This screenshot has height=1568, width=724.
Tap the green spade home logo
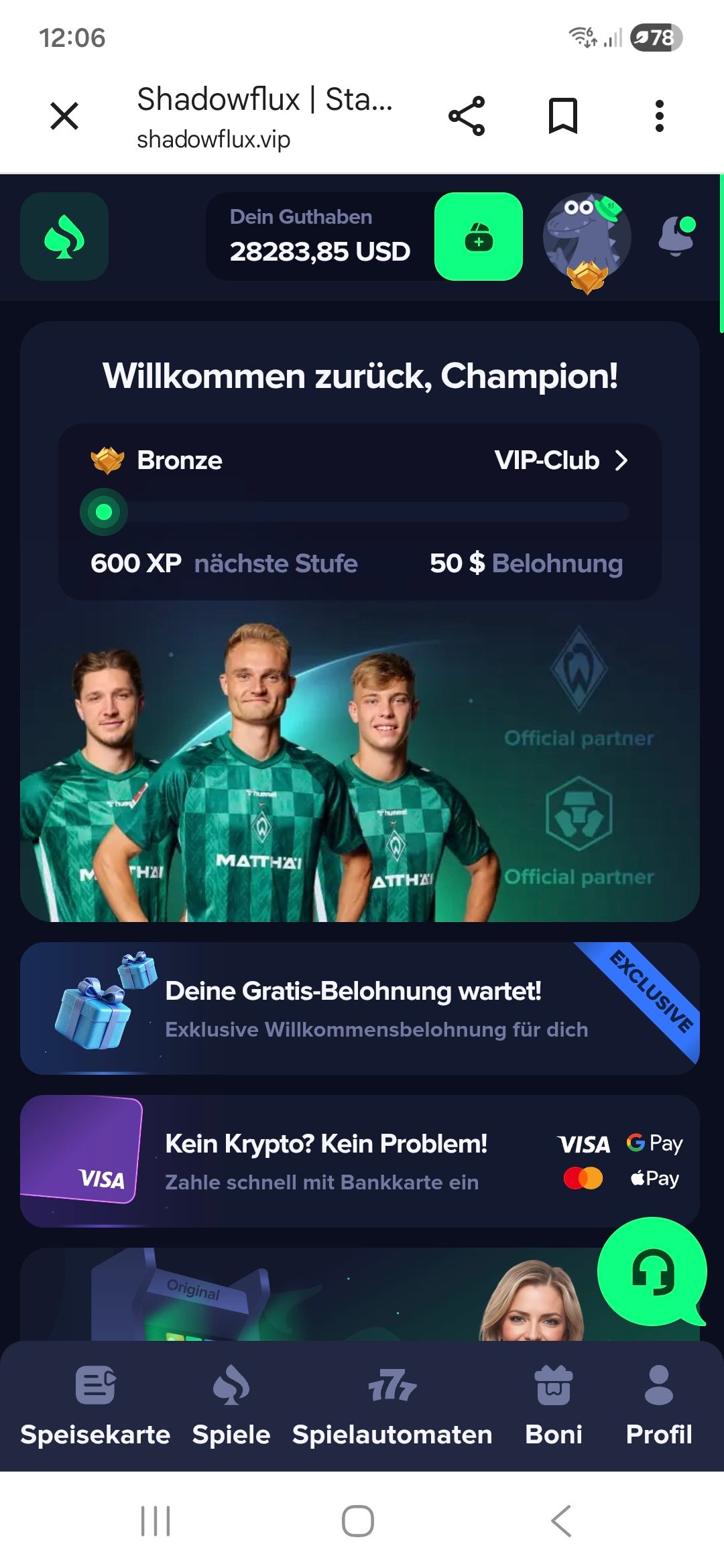(64, 237)
